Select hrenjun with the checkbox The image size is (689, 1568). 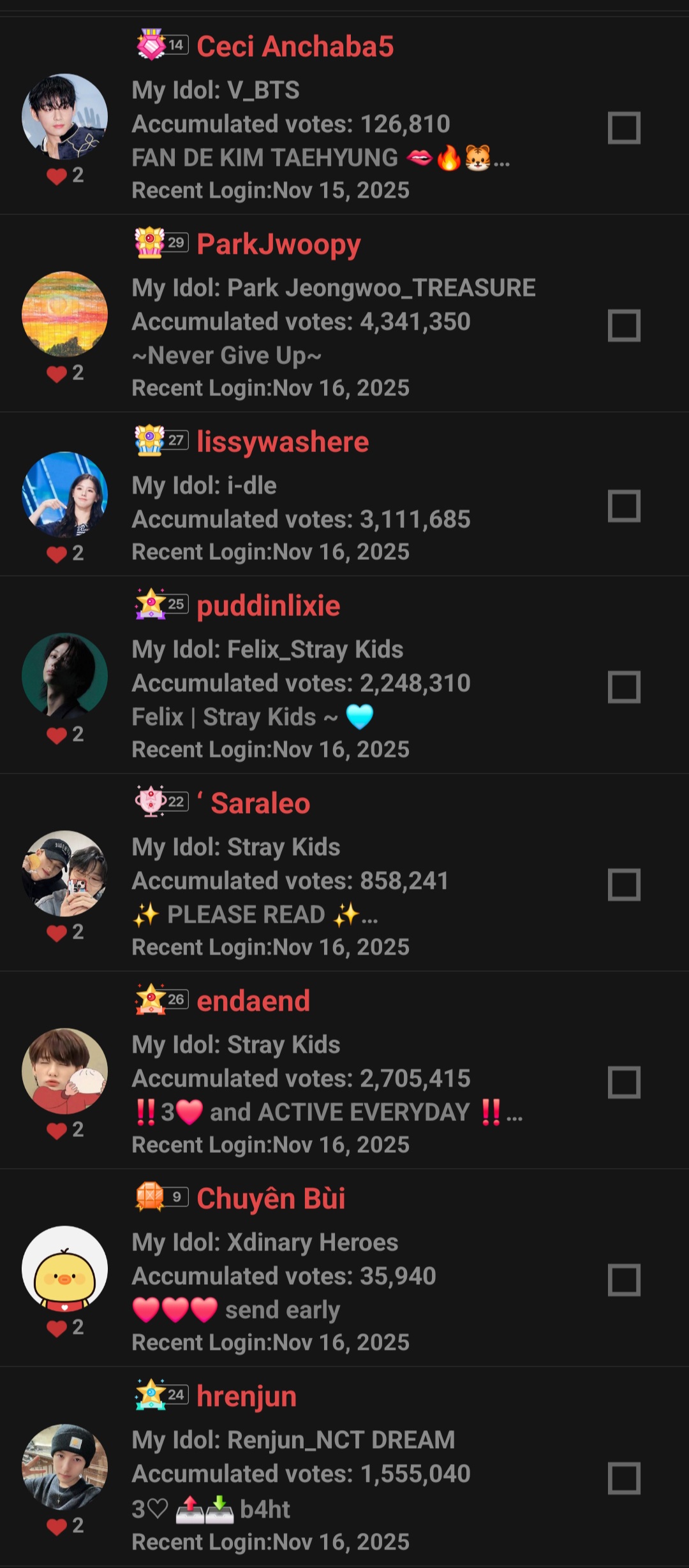coord(624,1479)
